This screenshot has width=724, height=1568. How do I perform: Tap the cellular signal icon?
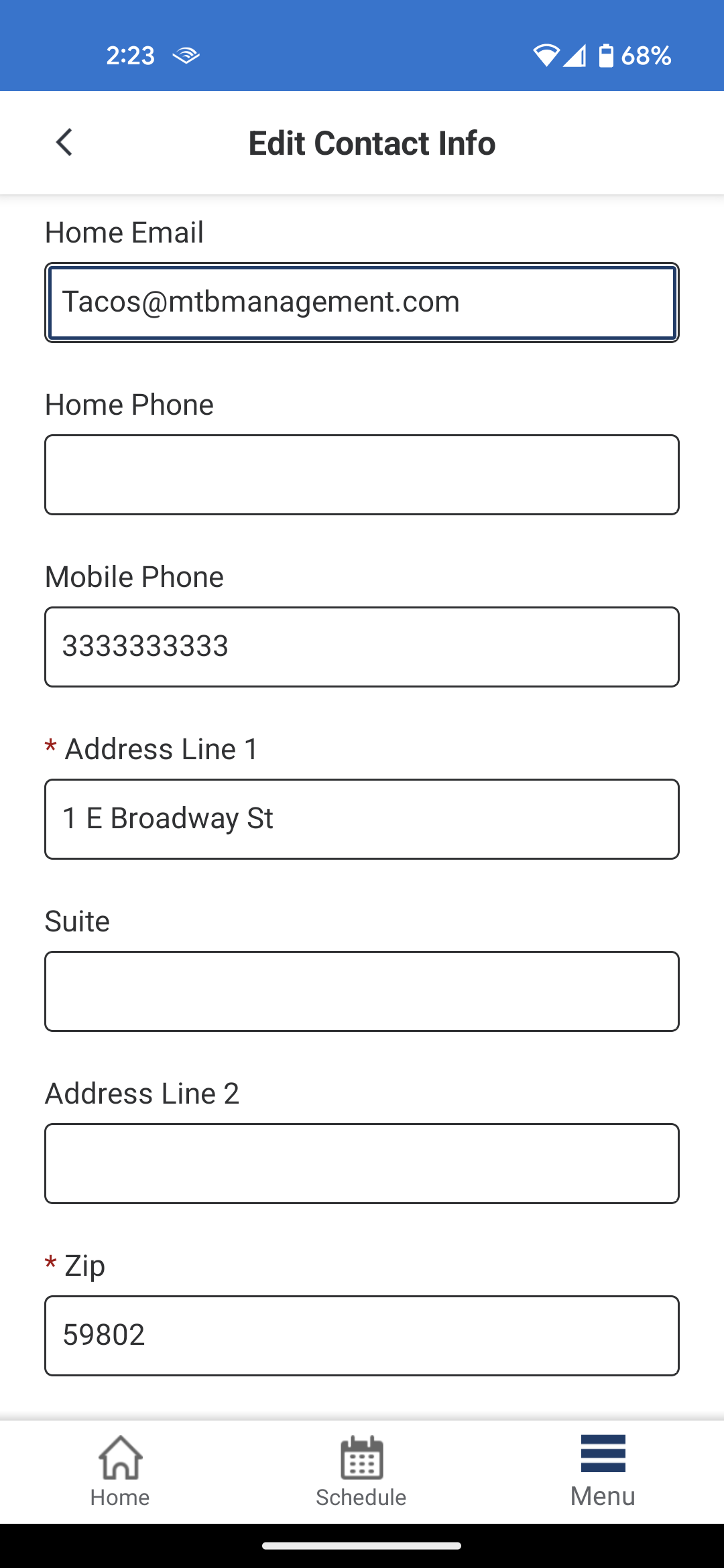pos(577,56)
